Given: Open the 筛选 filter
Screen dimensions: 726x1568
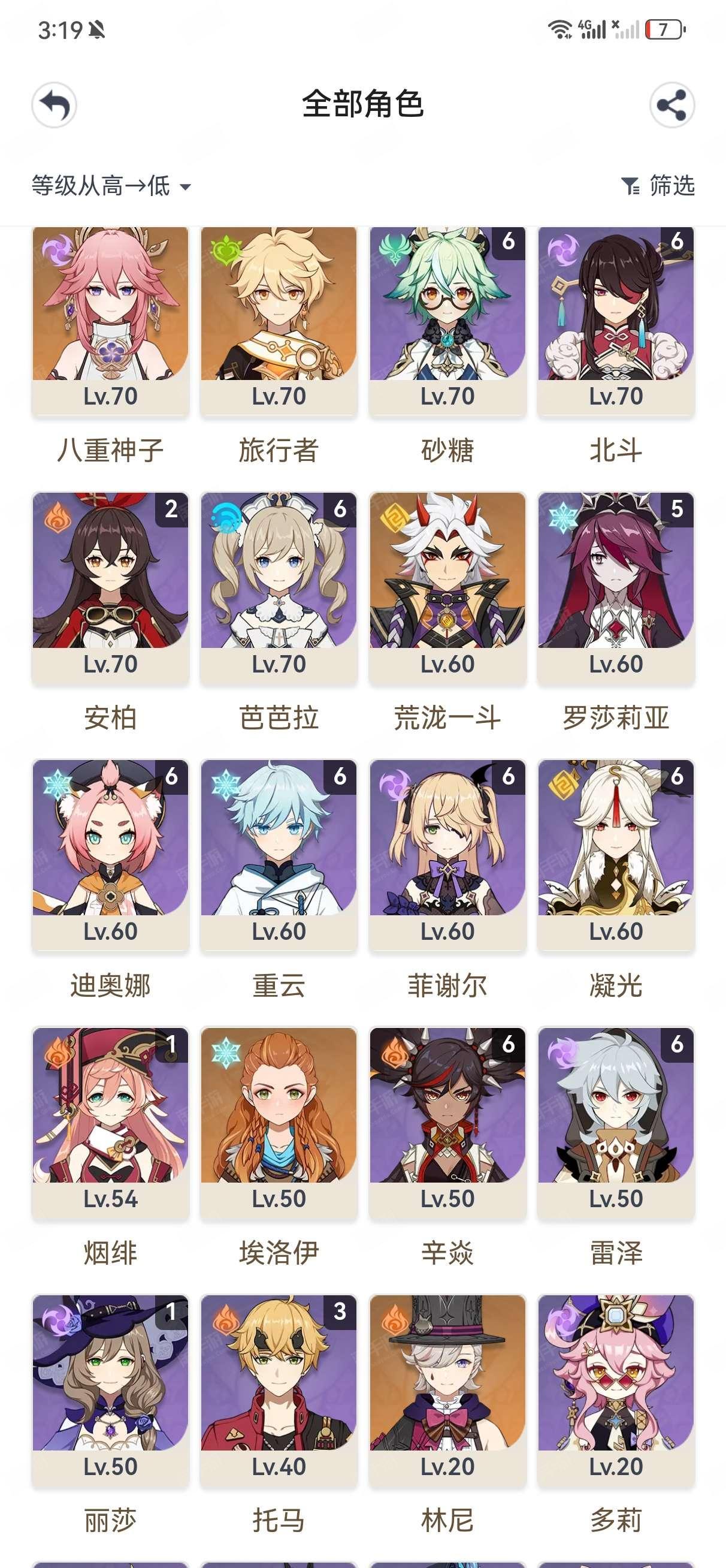Looking at the screenshot, I should point(657,185).
